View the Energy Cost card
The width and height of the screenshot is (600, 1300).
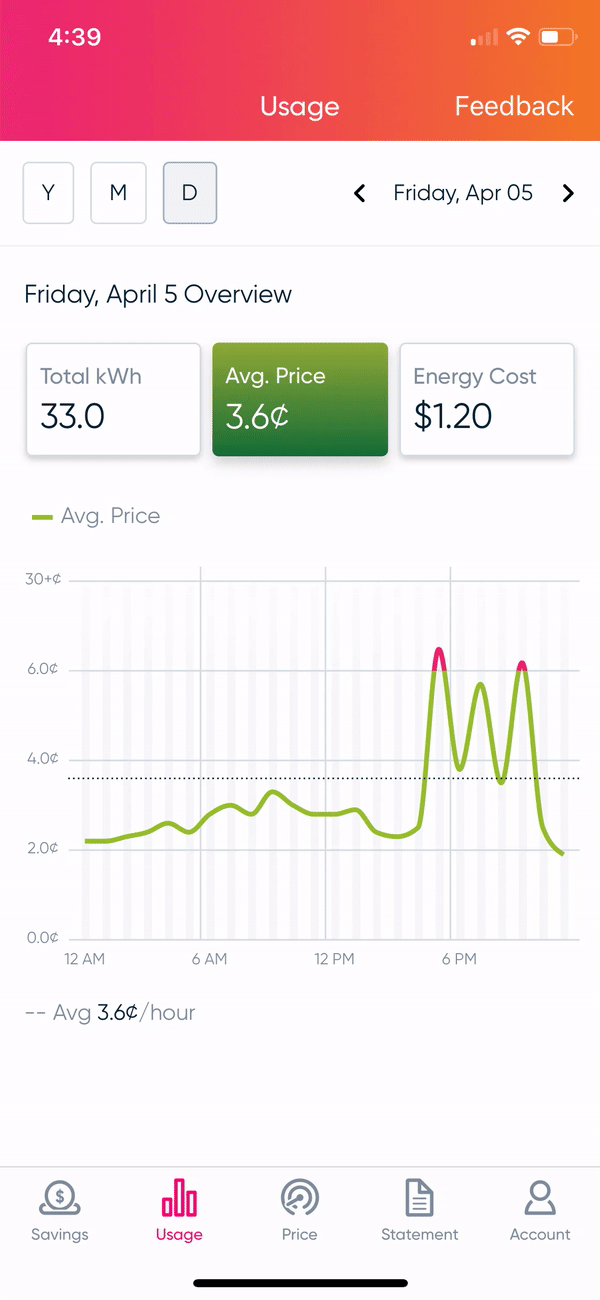pos(487,400)
